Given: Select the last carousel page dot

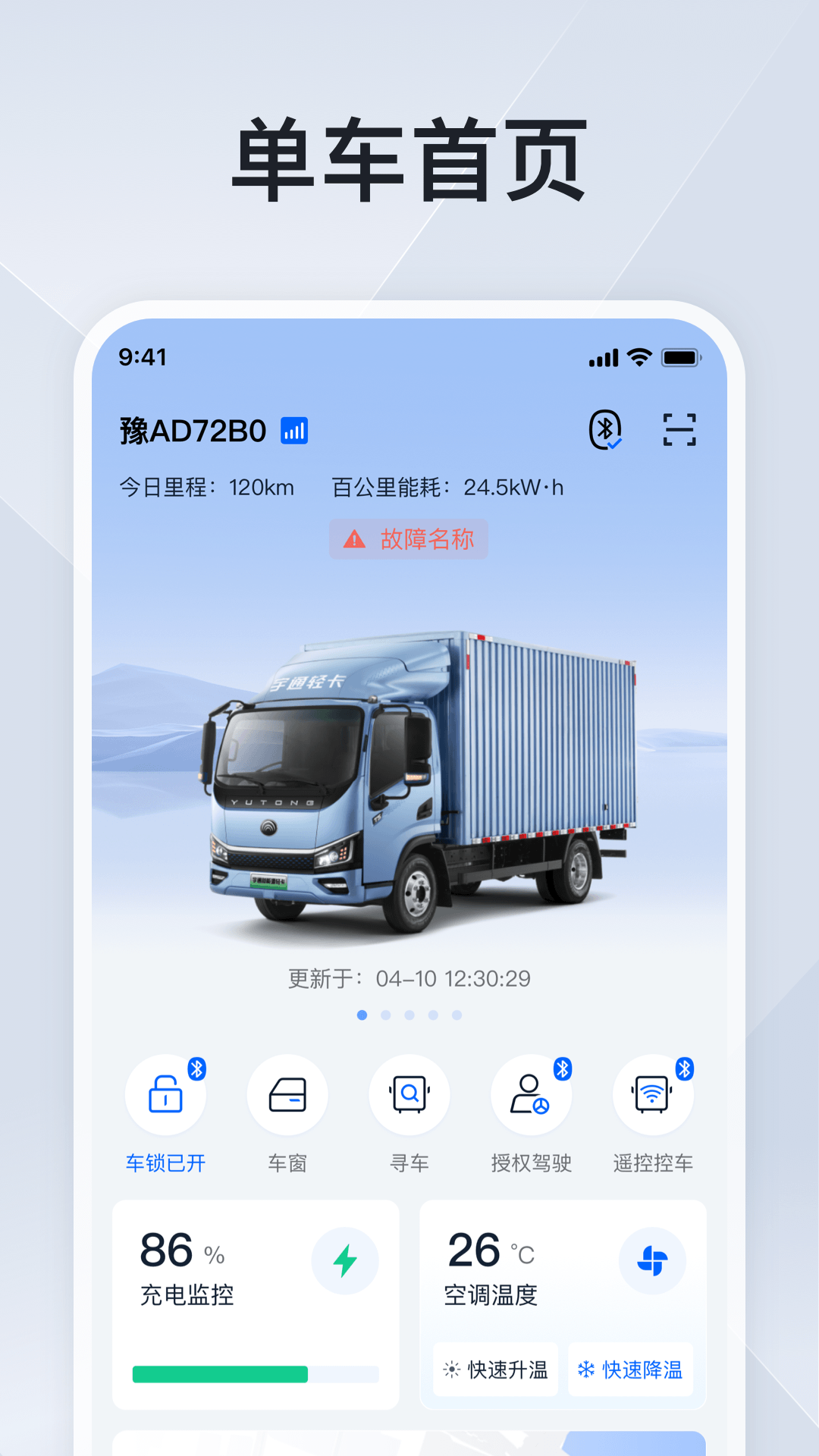Looking at the screenshot, I should coord(458,1013).
